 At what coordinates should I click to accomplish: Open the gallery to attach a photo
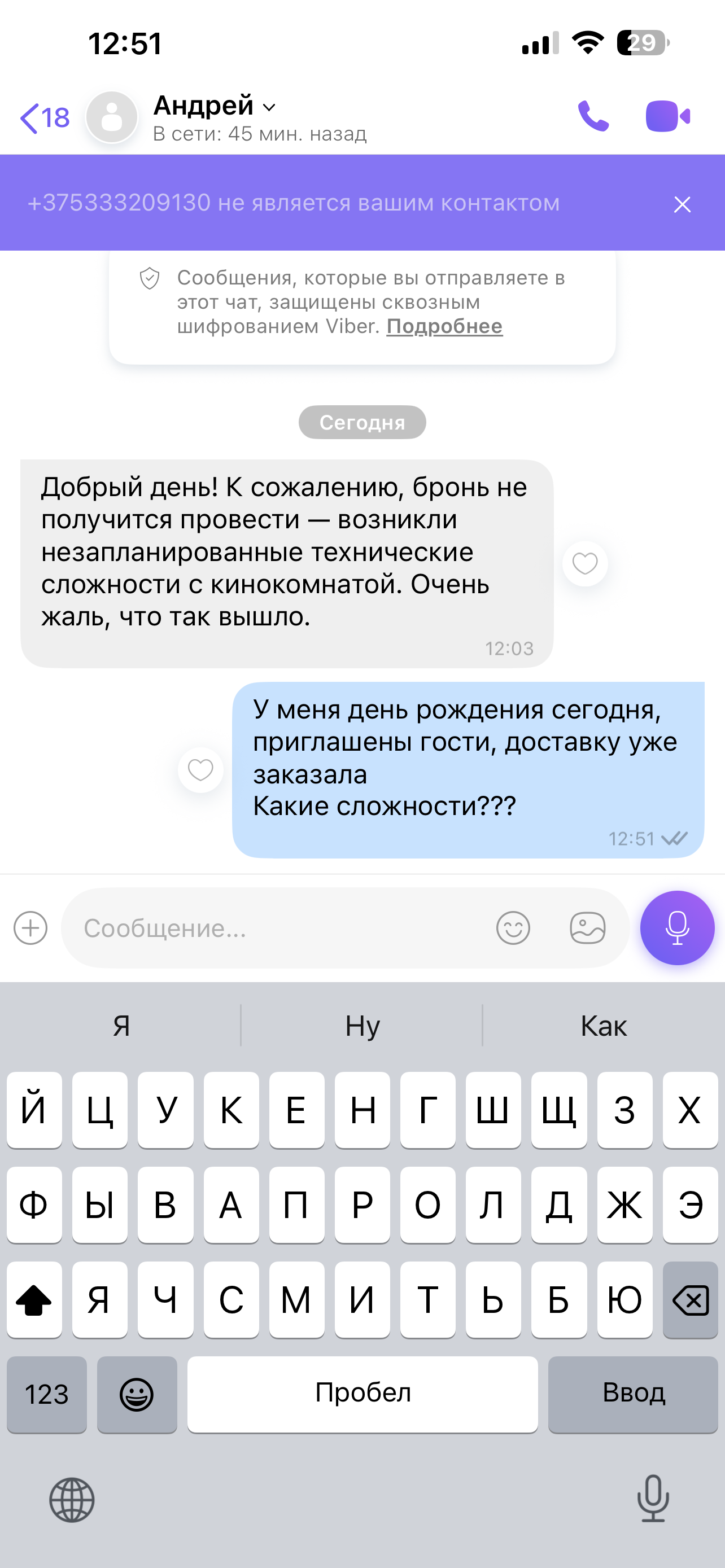click(x=587, y=928)
